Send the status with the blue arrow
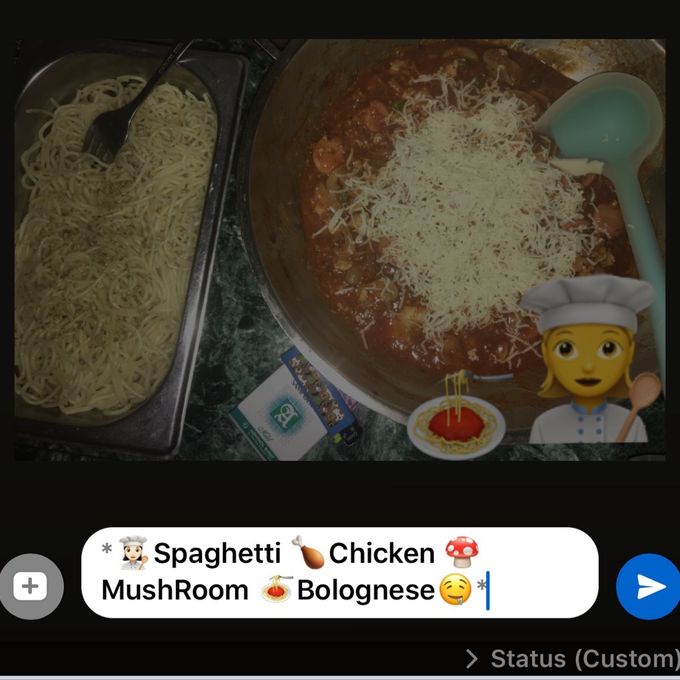 [648, 587]
